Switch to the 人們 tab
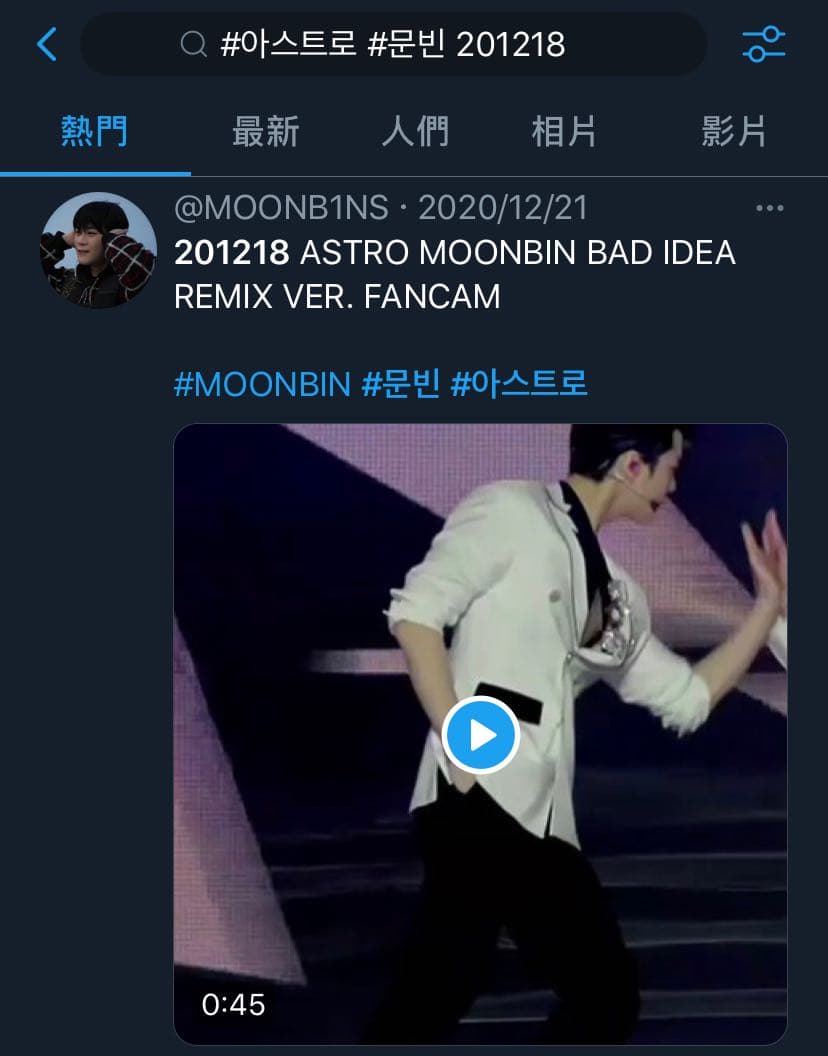 [415, 131]
